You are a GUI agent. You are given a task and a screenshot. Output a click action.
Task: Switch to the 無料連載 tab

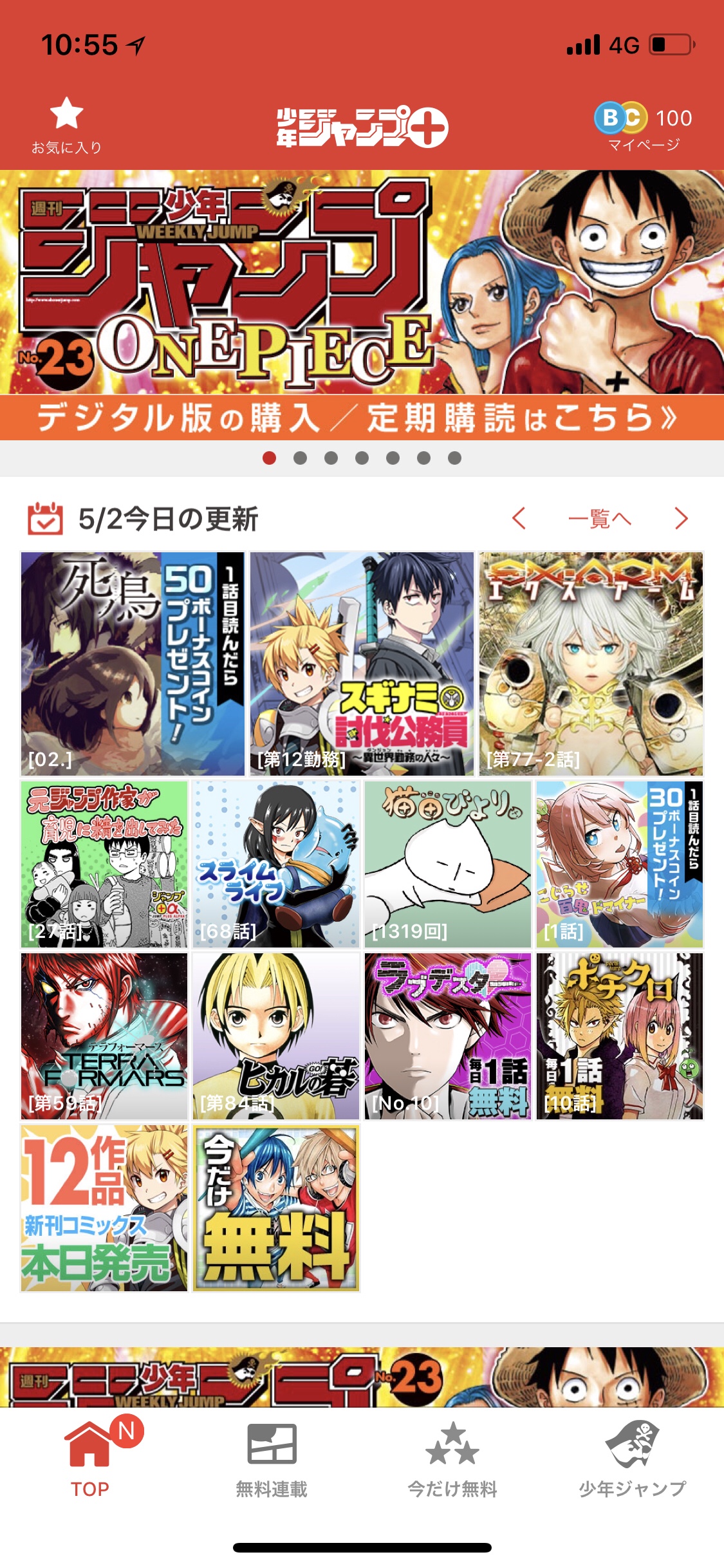pos(272,1460)
